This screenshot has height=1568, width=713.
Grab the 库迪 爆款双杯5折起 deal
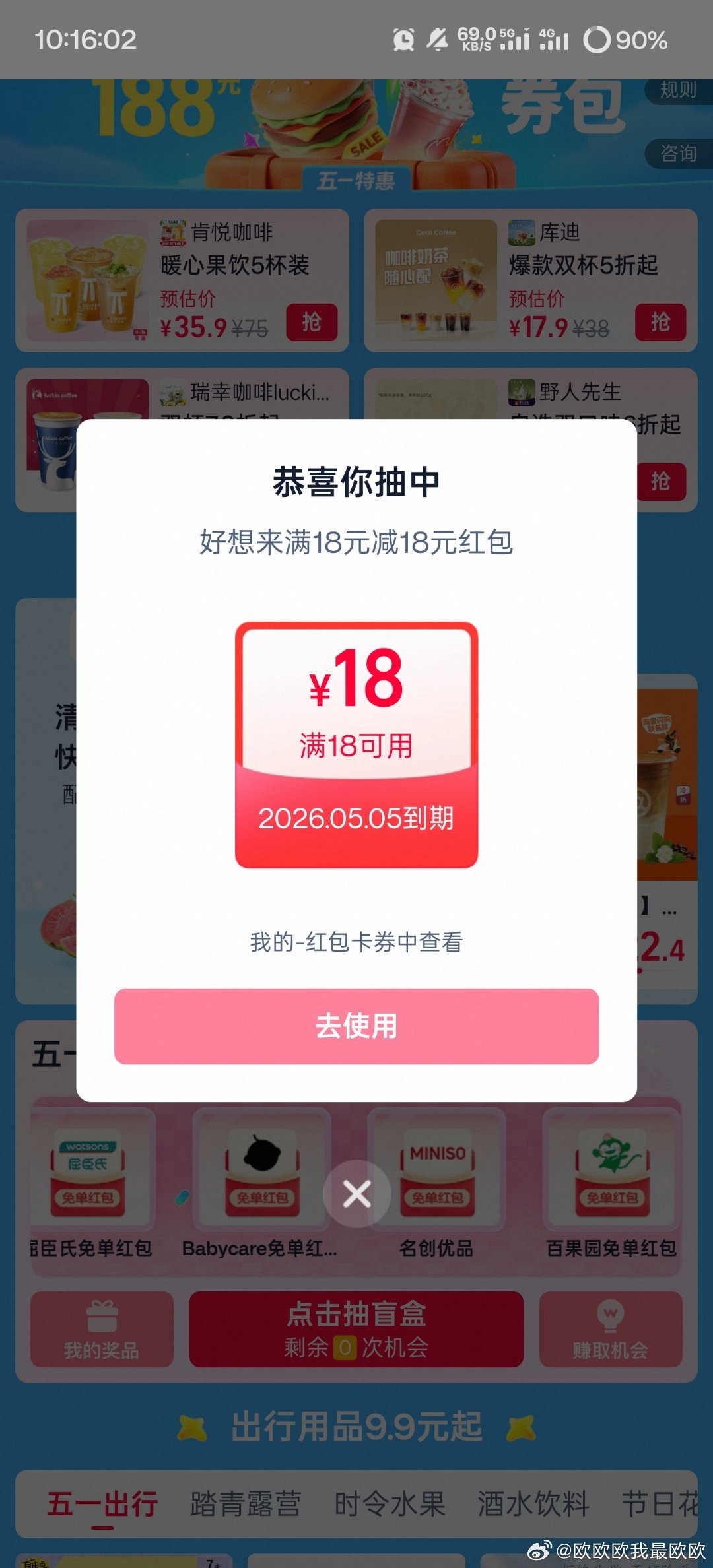pyautogui.click(x=660, y=322)
